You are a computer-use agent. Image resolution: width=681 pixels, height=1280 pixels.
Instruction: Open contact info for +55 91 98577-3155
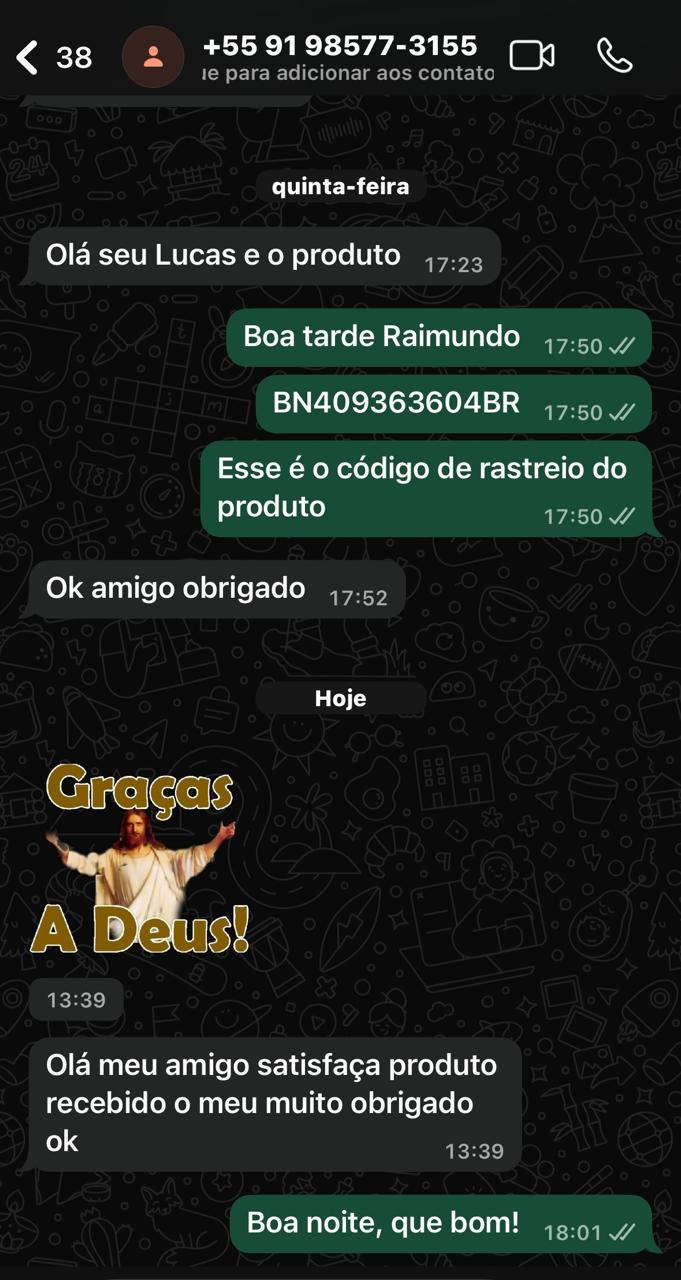pos(340,57)
